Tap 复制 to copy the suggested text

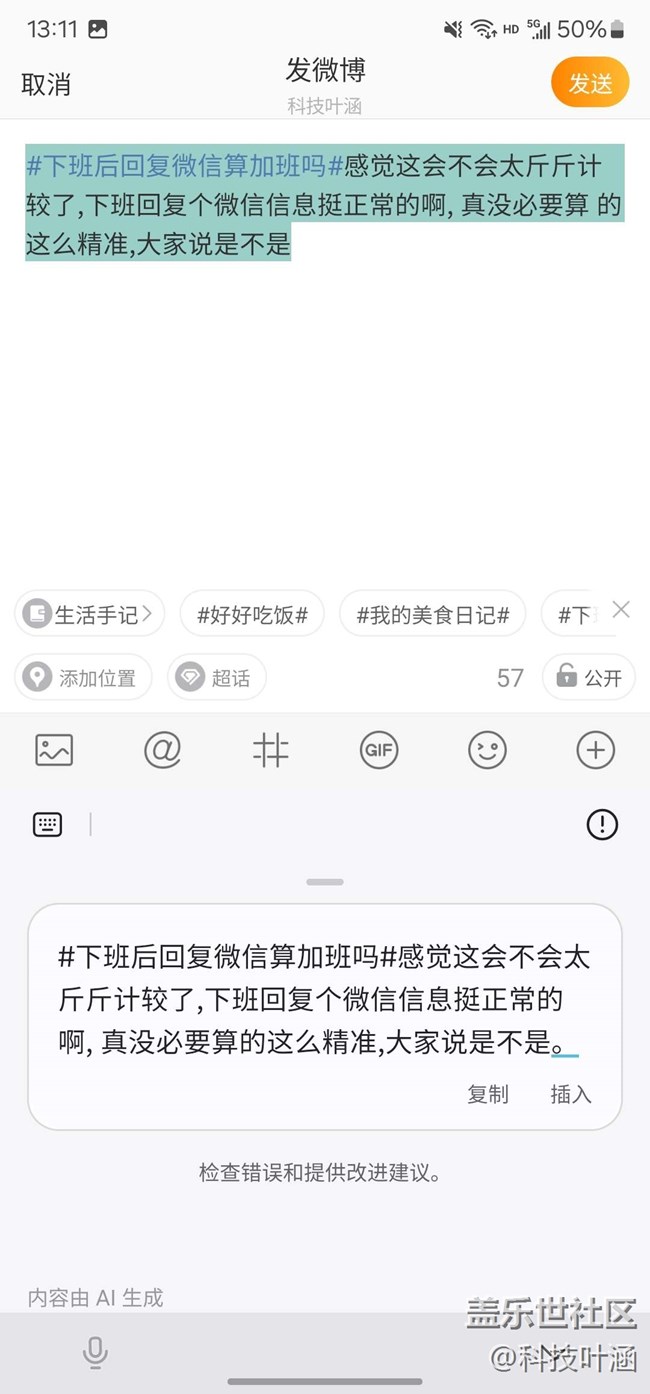coord(488,1094)
